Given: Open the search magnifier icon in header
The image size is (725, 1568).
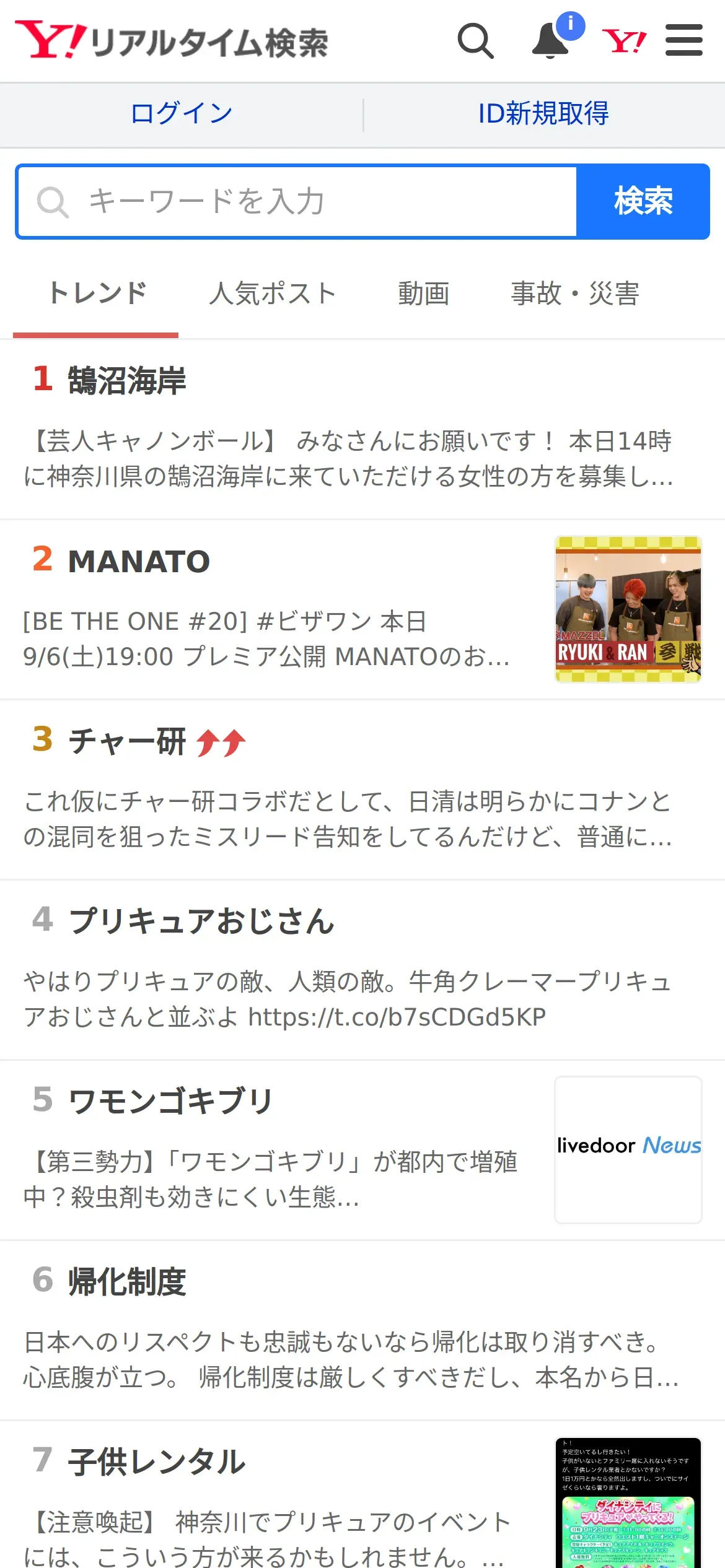Looking at the screenshot, I should [x=475, y=41].
